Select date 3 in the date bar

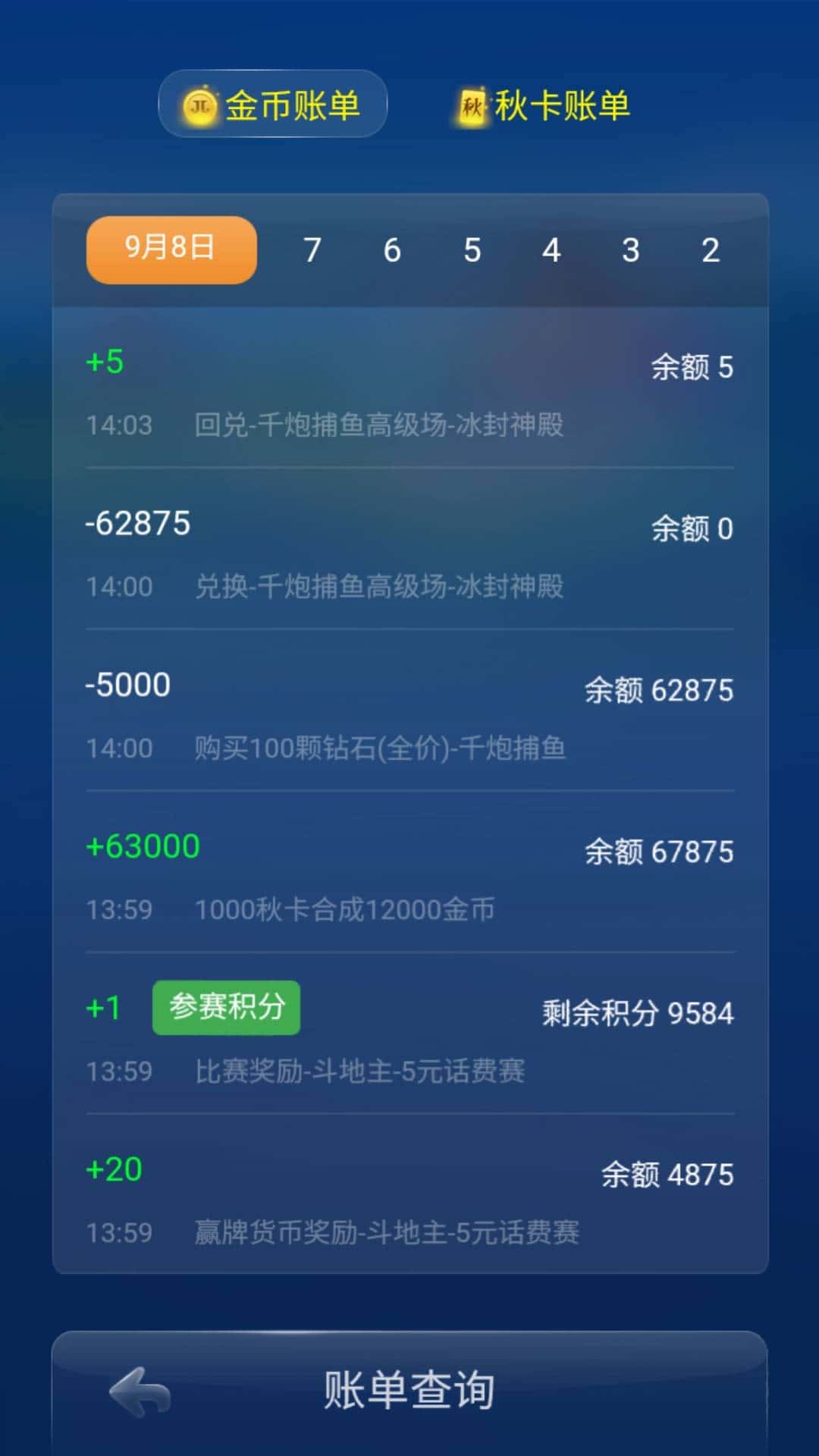coord(630,249)
